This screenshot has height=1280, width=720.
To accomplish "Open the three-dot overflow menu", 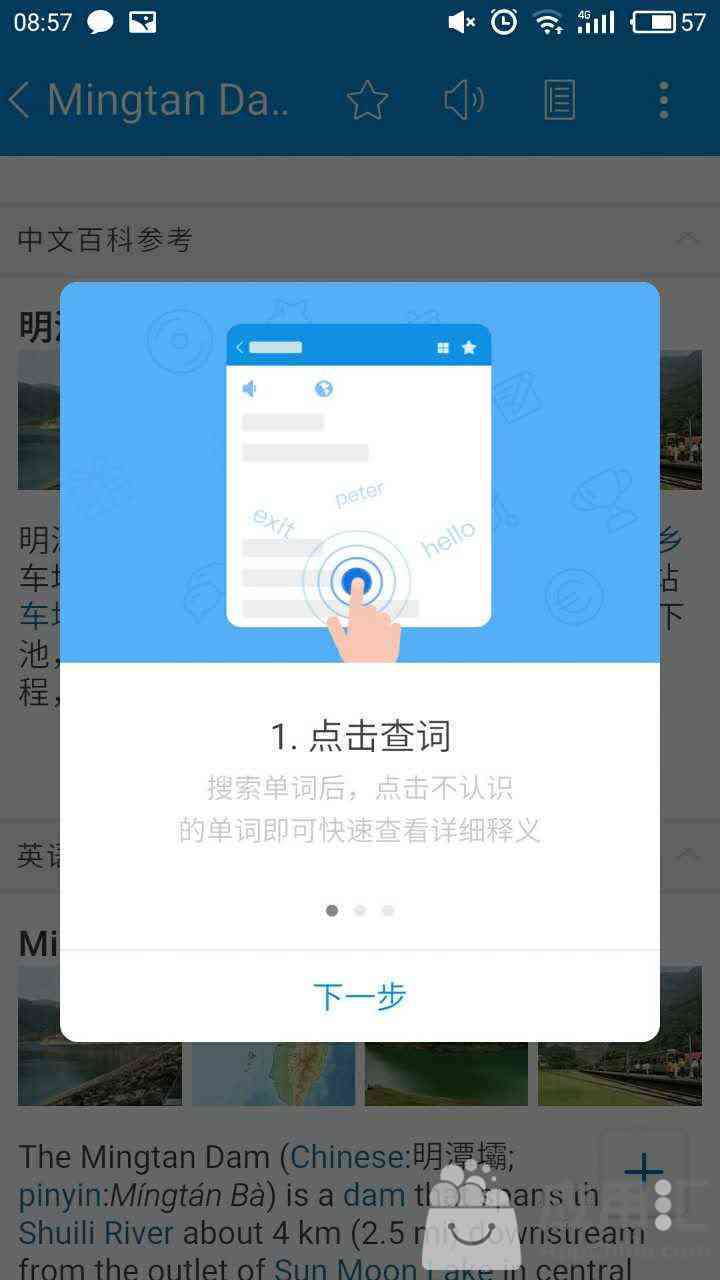I will click(x=663, y=100).
